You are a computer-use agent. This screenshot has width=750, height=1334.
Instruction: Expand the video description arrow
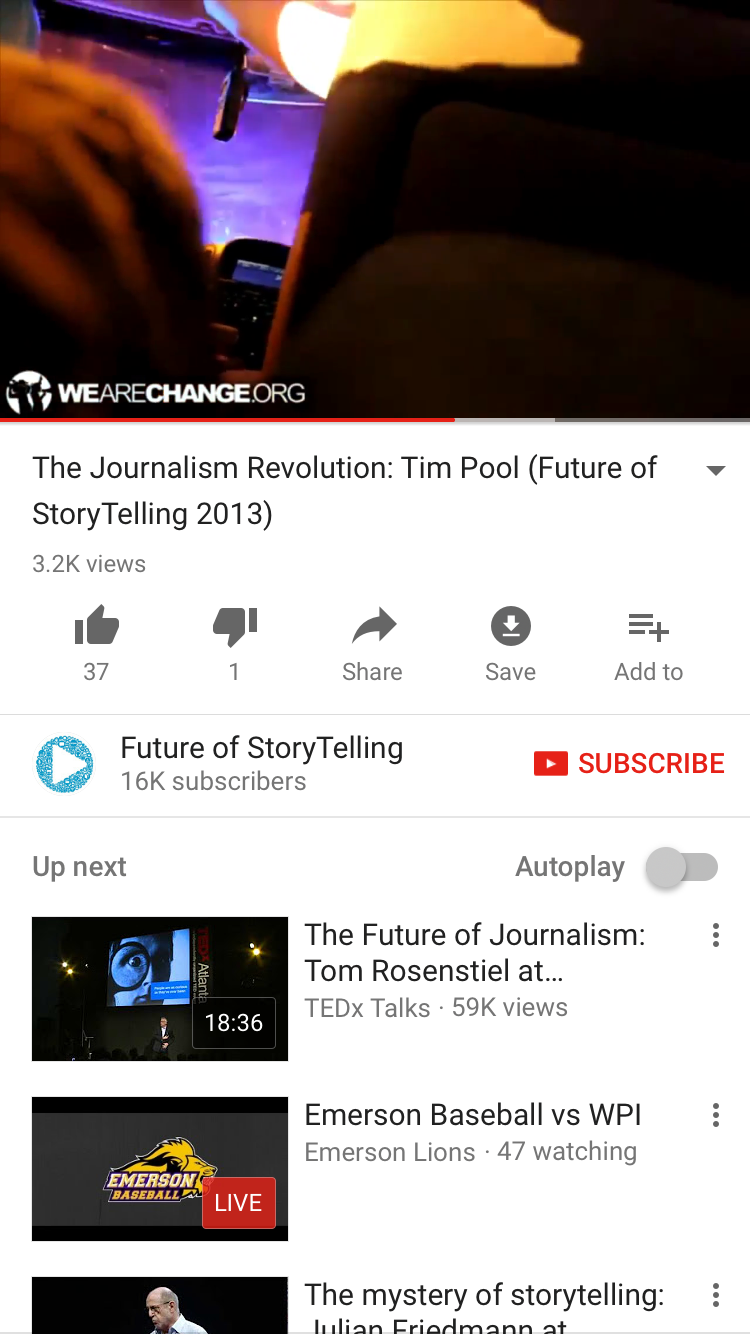click(x=715, y=470)
